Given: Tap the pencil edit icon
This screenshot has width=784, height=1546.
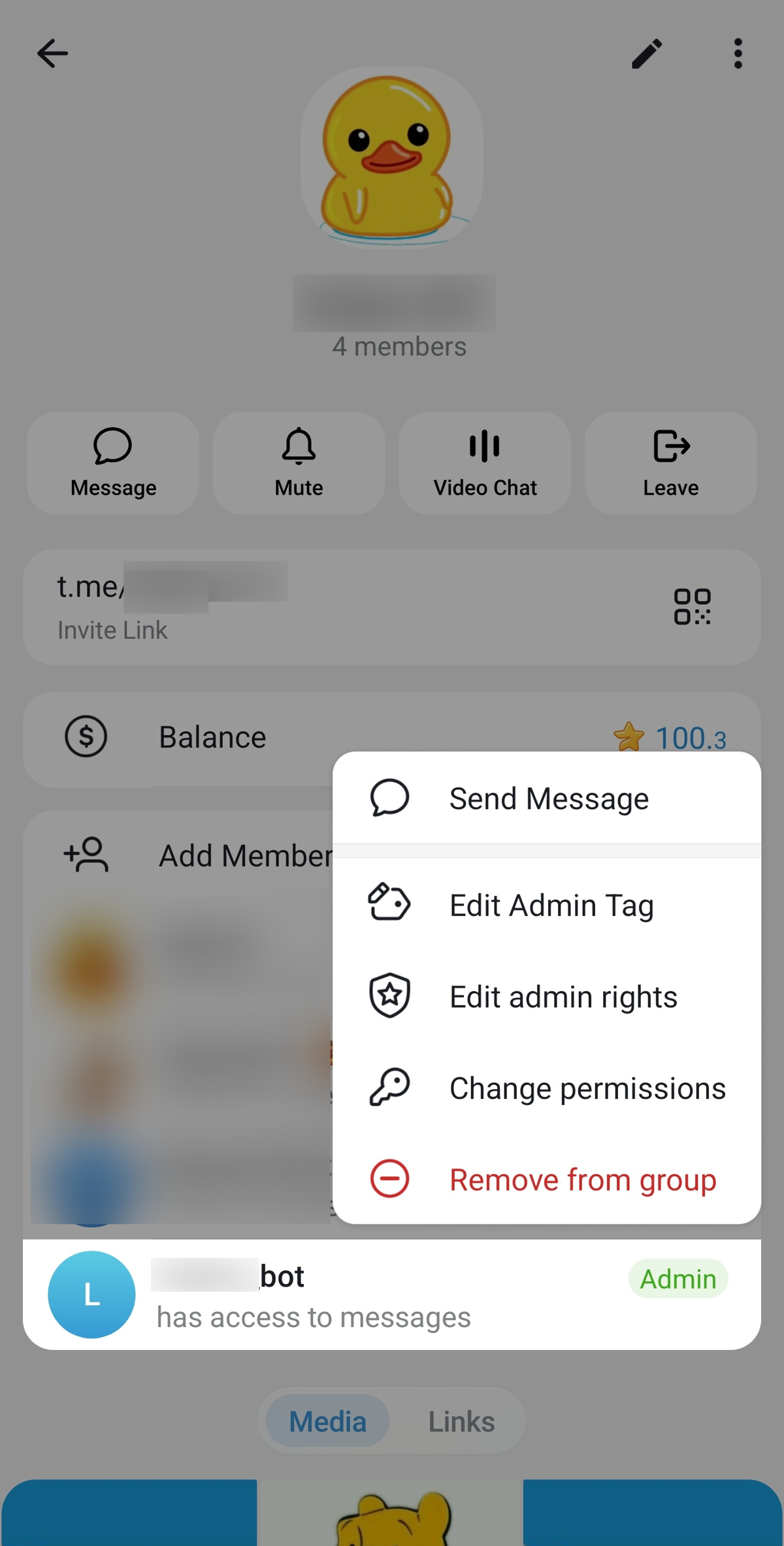Looking at the screenshot, I should (647, 54).
